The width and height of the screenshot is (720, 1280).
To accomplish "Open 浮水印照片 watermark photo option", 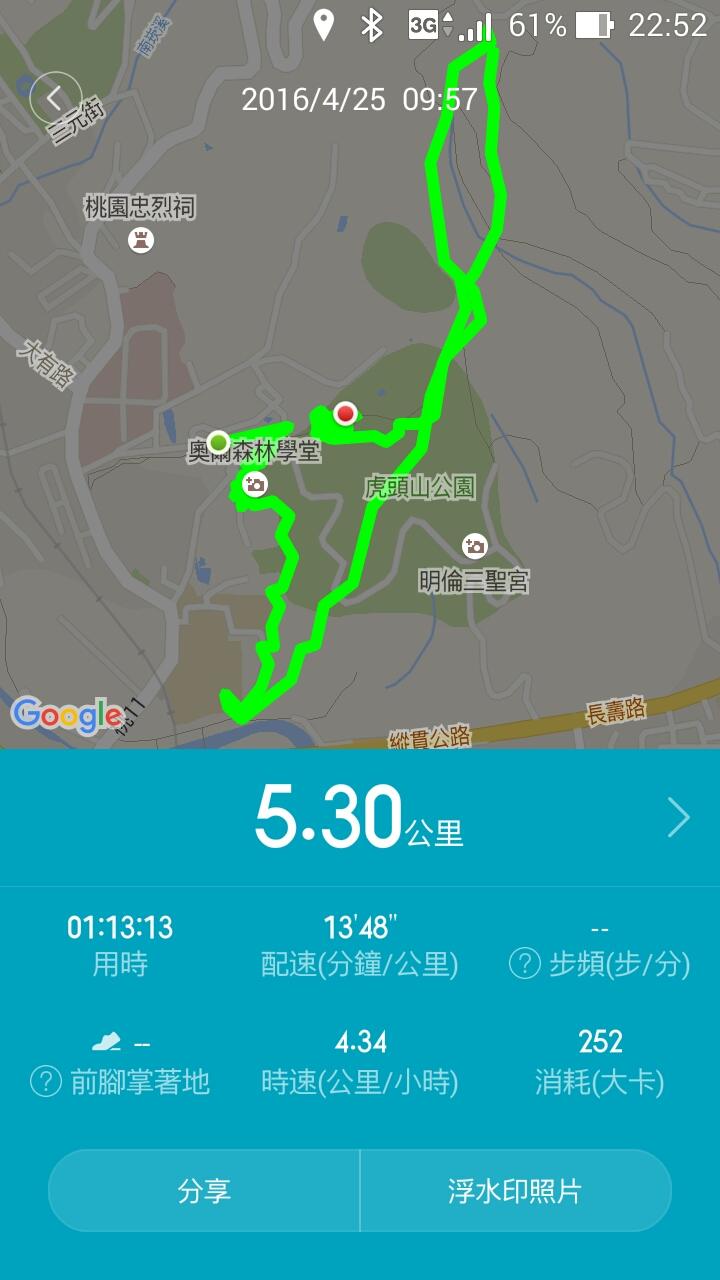I will tap(515, 1191).
